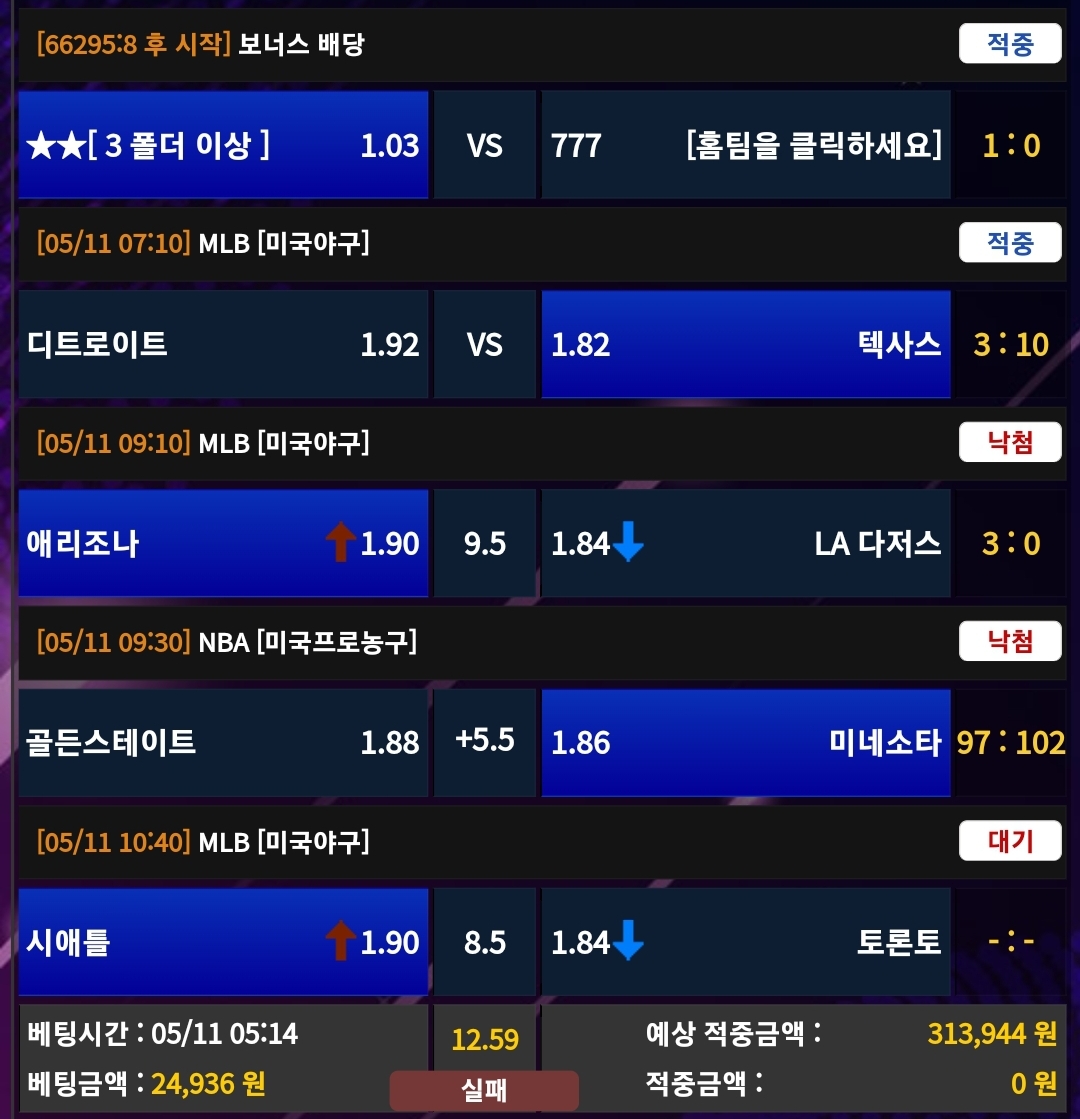This screenshot has height=1119, width=1080.
Task: Tap the 애리조나 1.90 over cell
Action: (223, 543)
